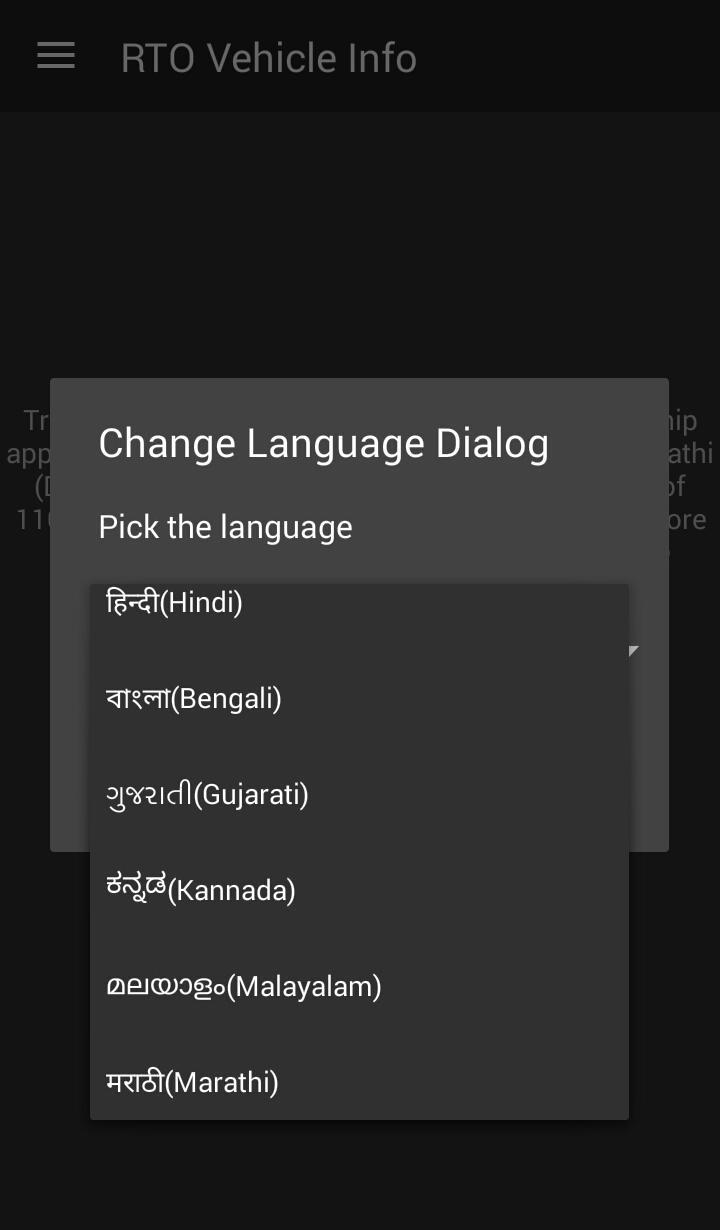The height and width of the screenshot is (1230, 720).
Task: Open the navigation drawer menu
Action: pos(56,56)
